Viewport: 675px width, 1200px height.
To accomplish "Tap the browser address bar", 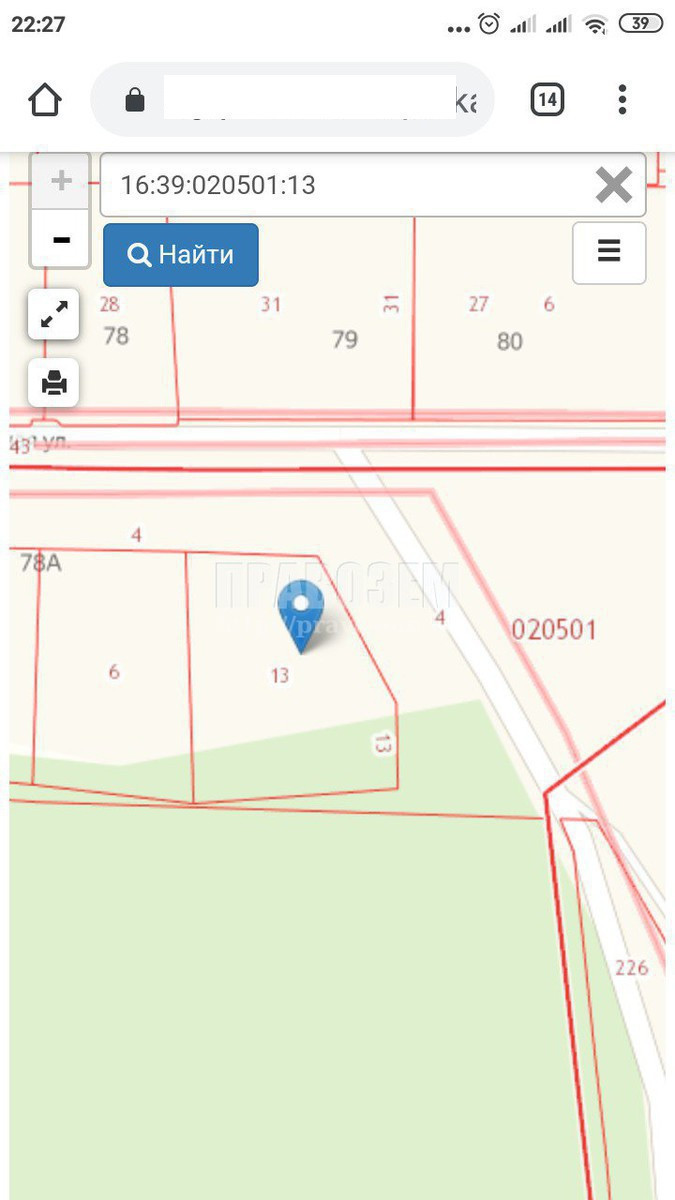I will [x=292, y=99].
